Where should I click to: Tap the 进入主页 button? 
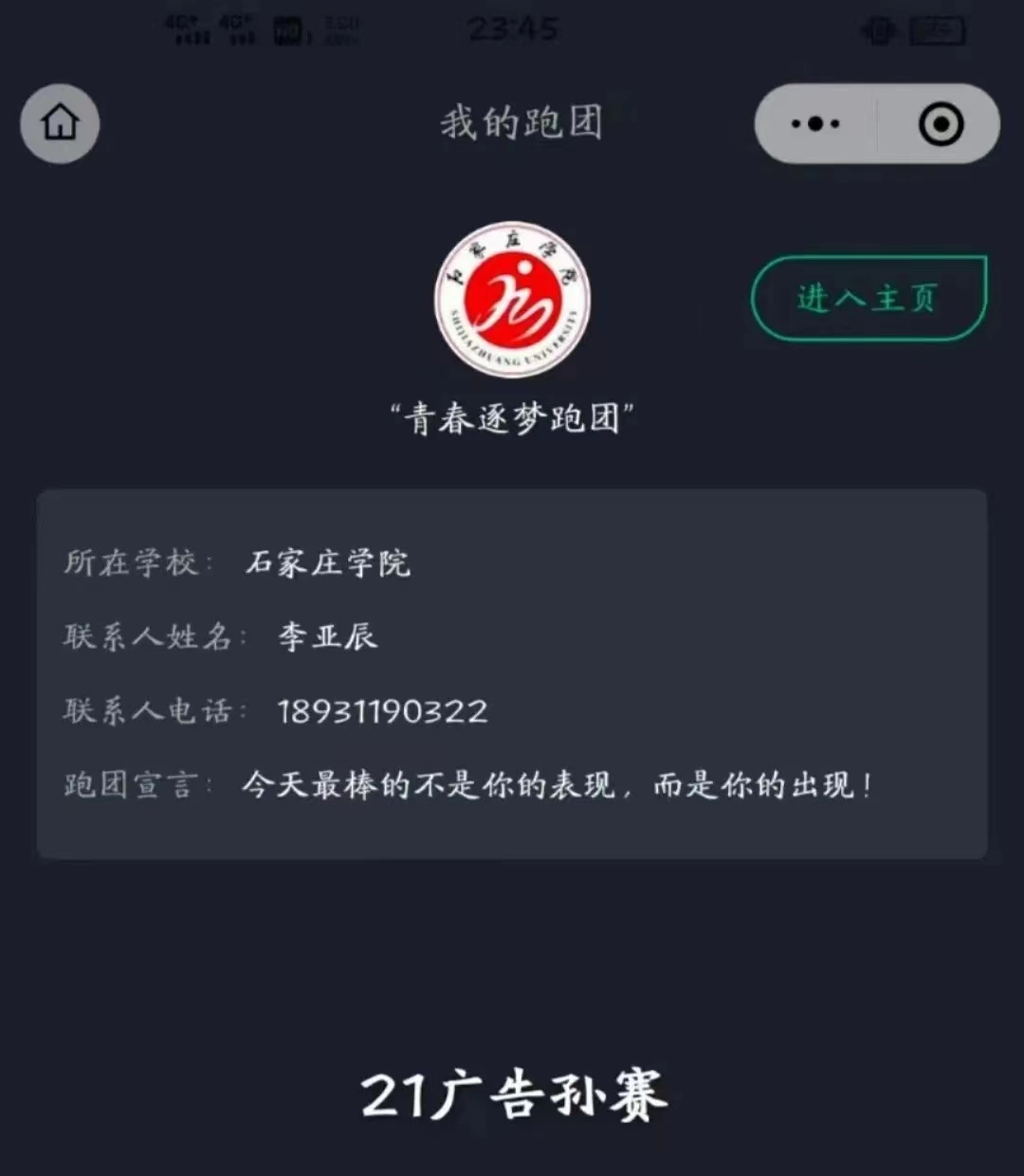pos(868,298)
